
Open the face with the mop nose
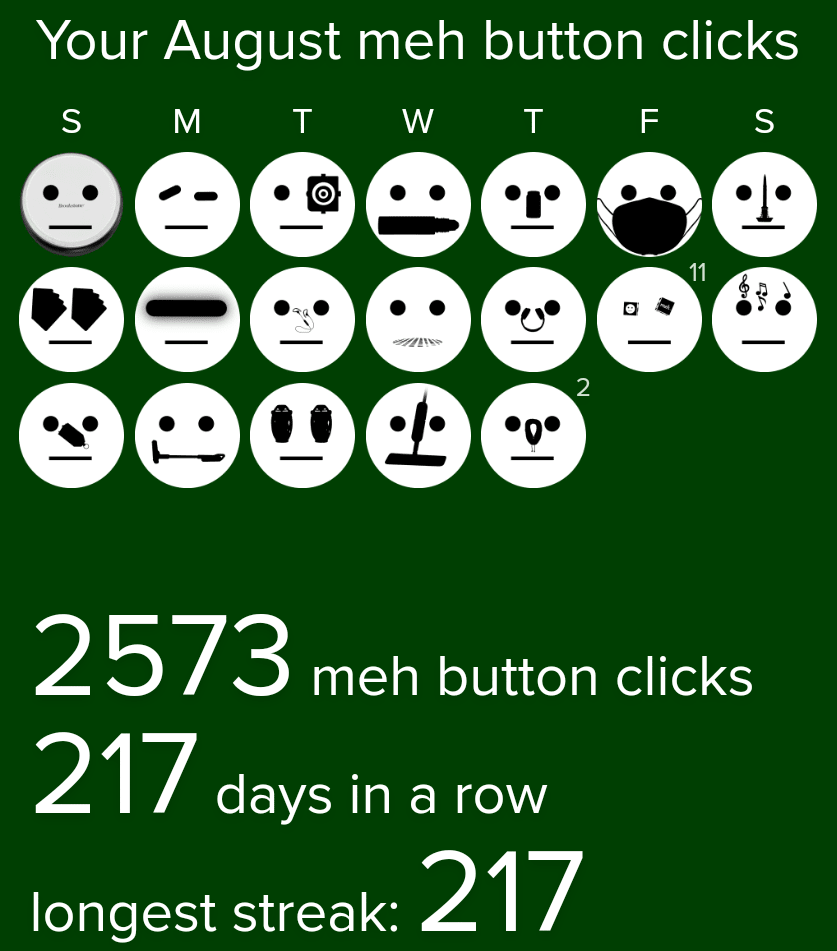(x=418, y=435)
